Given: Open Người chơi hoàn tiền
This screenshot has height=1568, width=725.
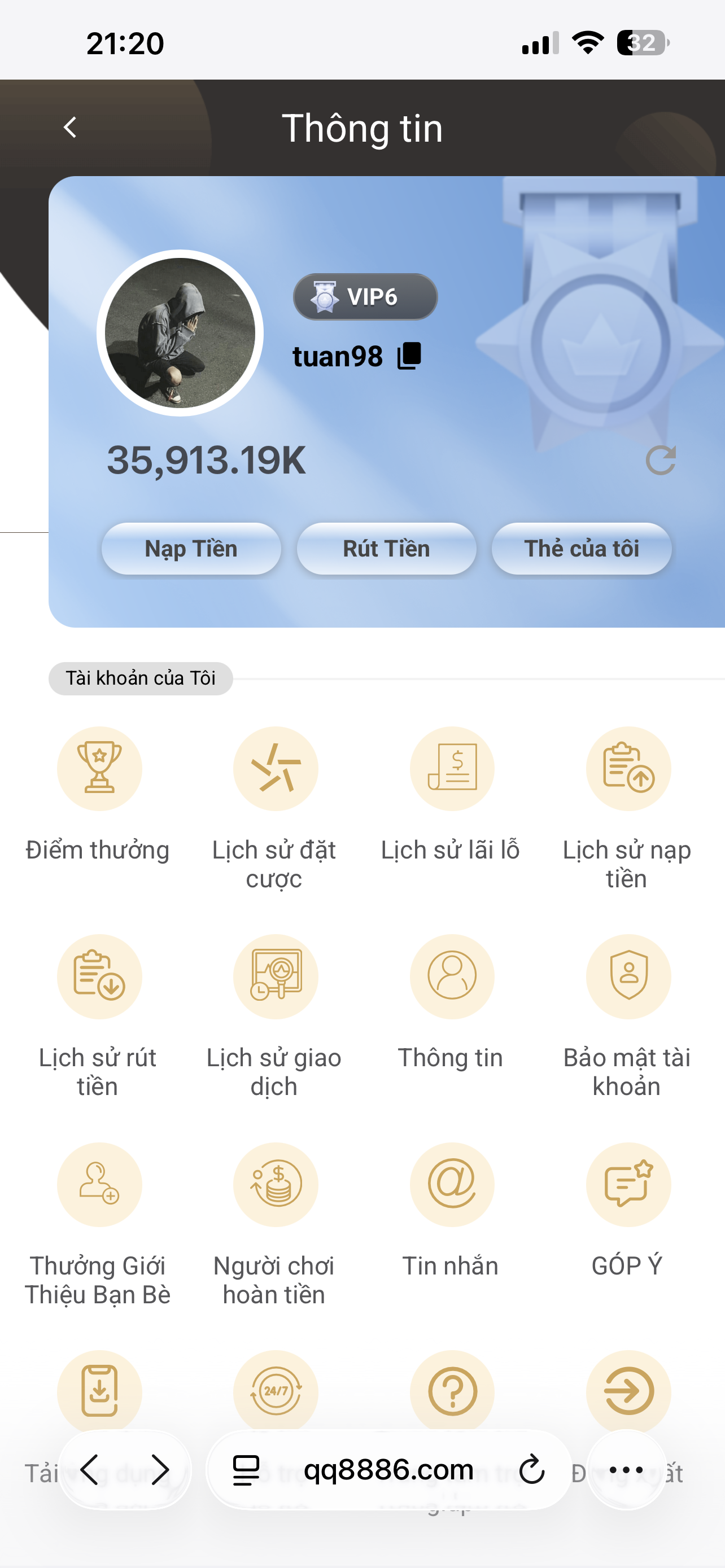Looking at the screenshot, I should coord(275,1185).
